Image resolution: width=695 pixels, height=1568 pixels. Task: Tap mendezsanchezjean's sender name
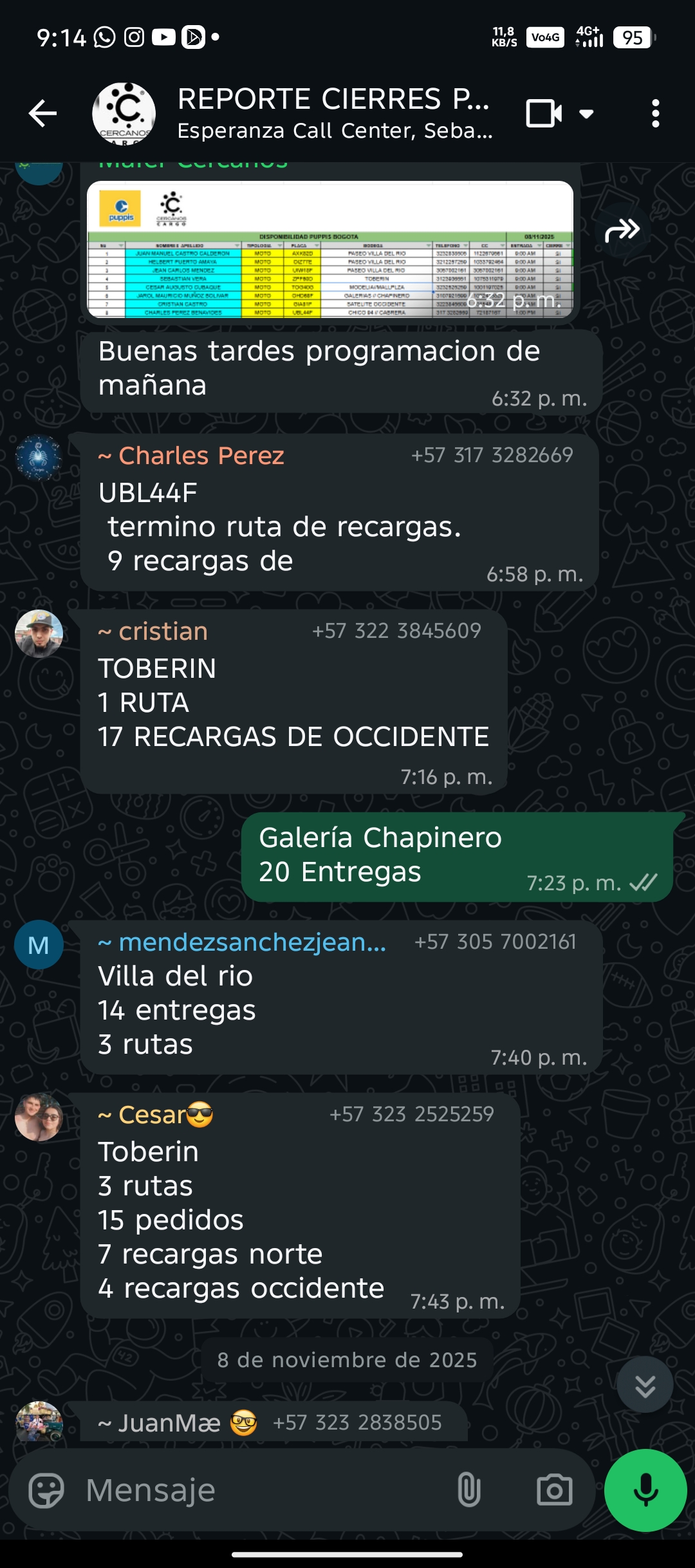point(251,942)
